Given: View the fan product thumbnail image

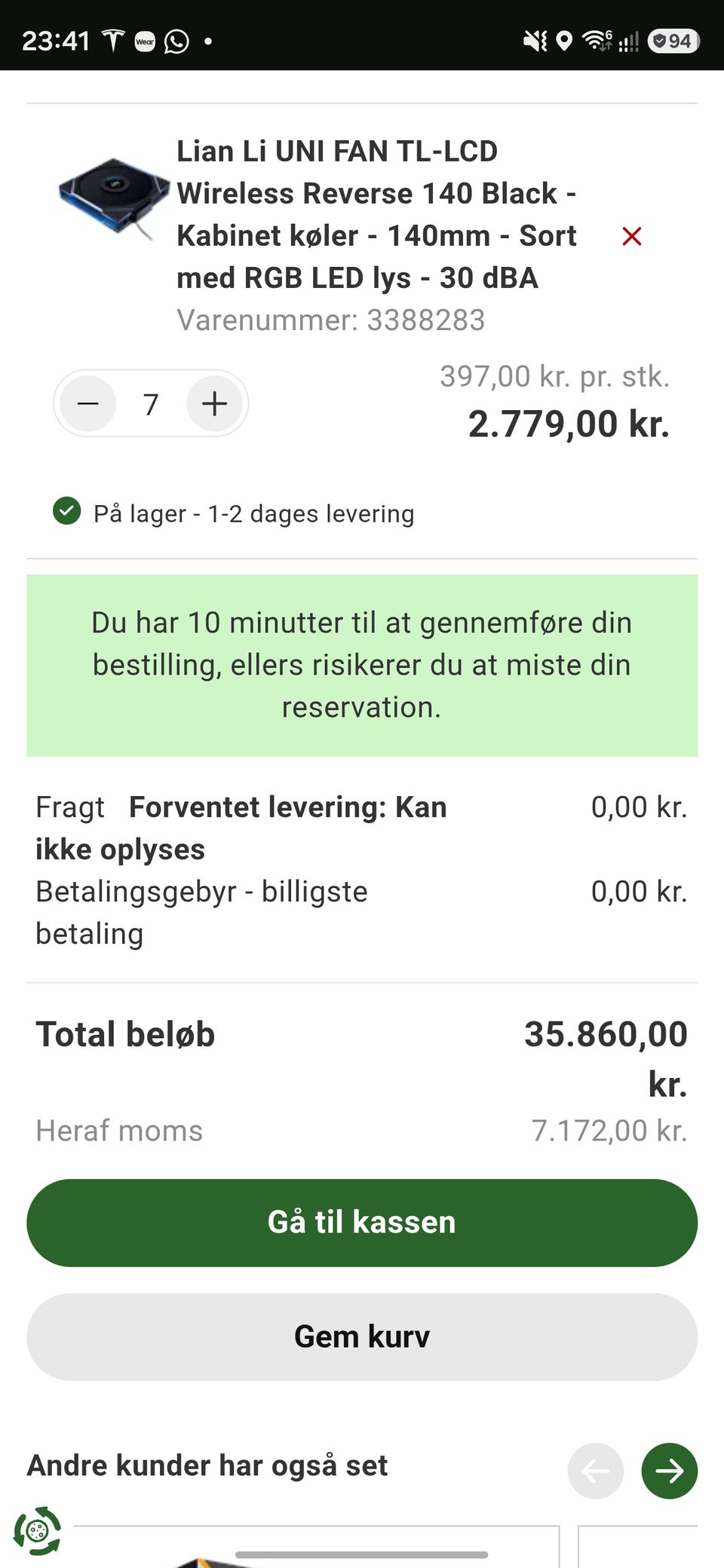Looking at the screenshot, I should pos(114,194).
